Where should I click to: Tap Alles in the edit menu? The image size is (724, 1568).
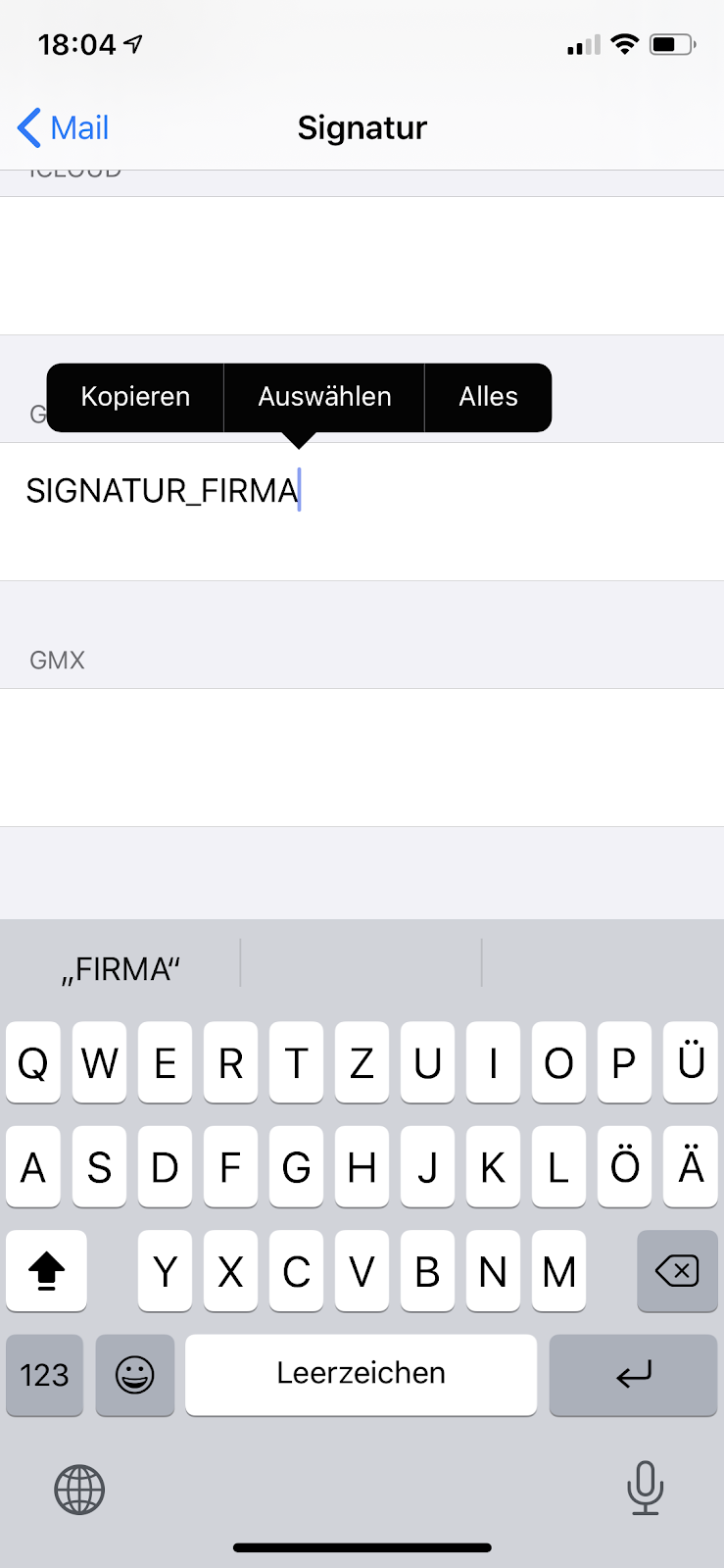pyautogui.click(x=488, y=397)
